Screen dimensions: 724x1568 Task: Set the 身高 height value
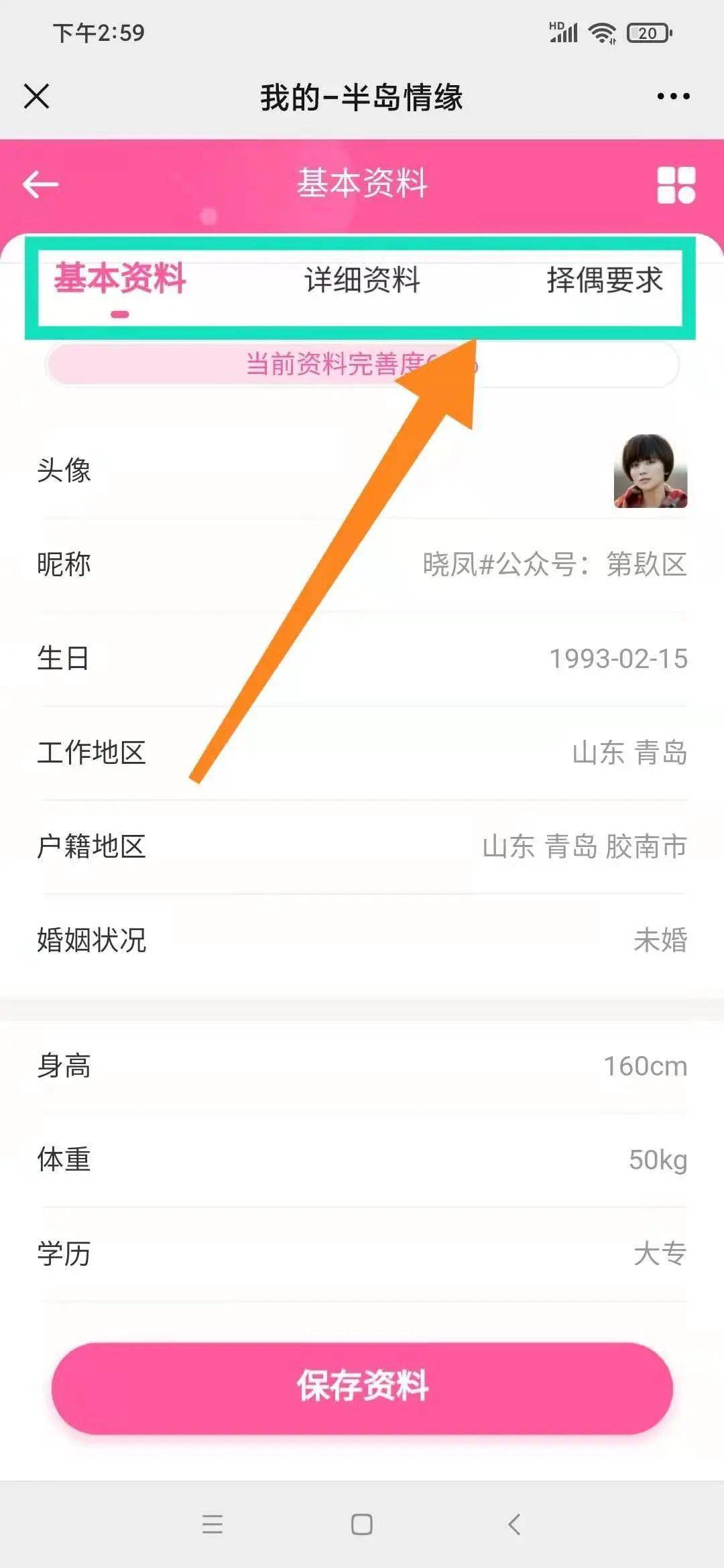coord(645,1066)
